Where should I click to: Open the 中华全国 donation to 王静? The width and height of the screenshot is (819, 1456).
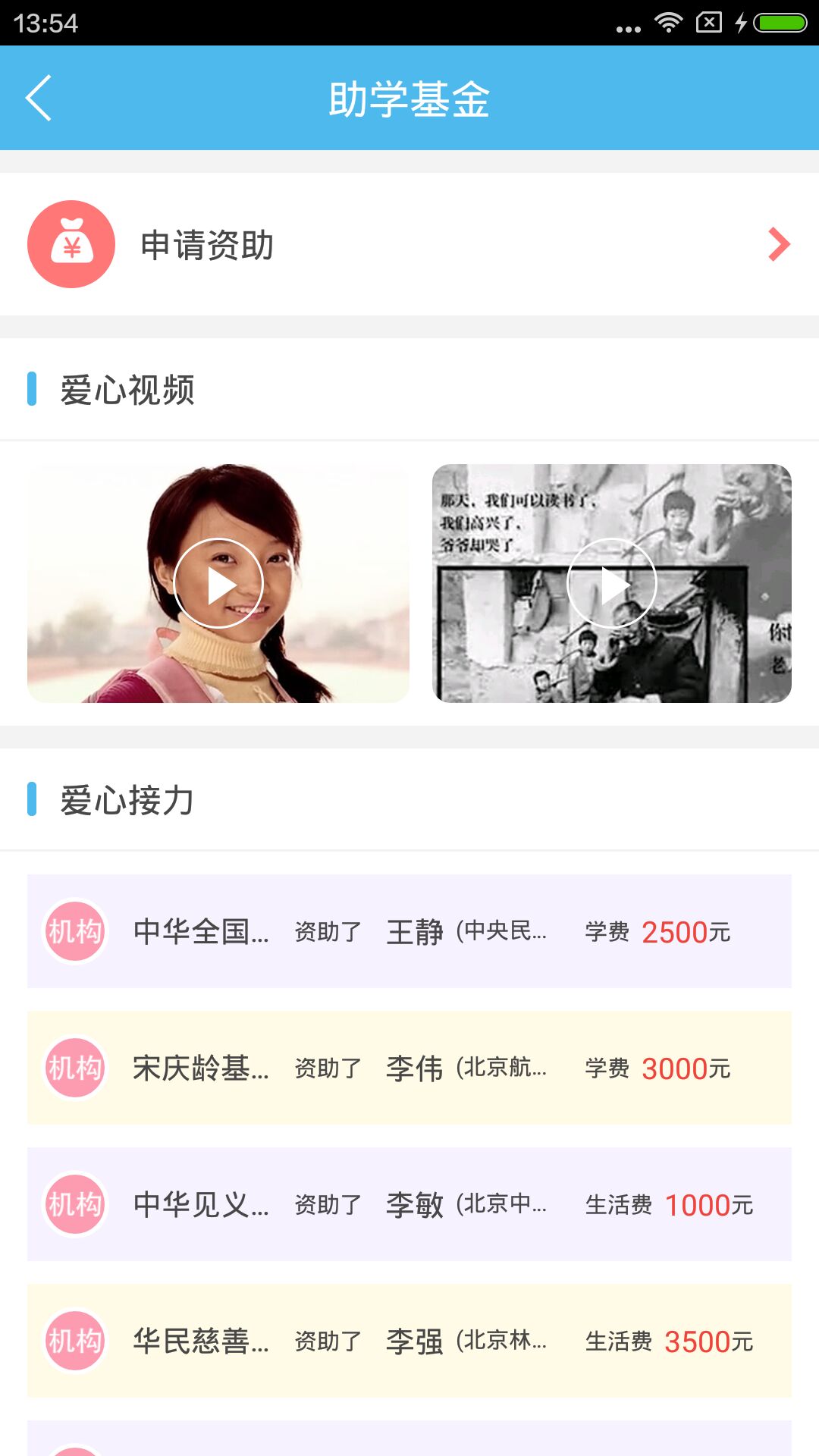[409, 931]
